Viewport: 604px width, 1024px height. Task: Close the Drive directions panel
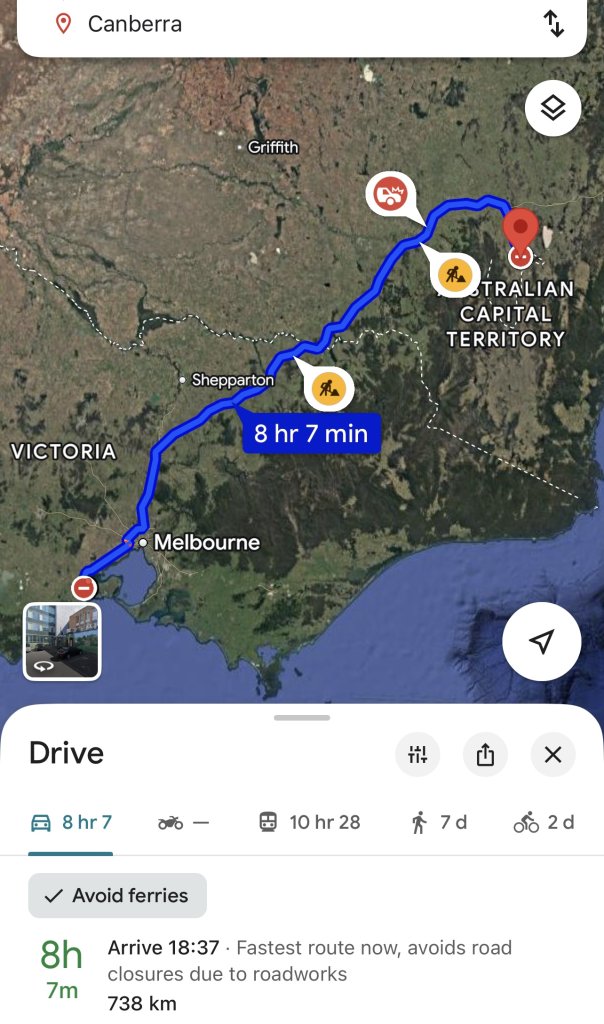point(553,754)
